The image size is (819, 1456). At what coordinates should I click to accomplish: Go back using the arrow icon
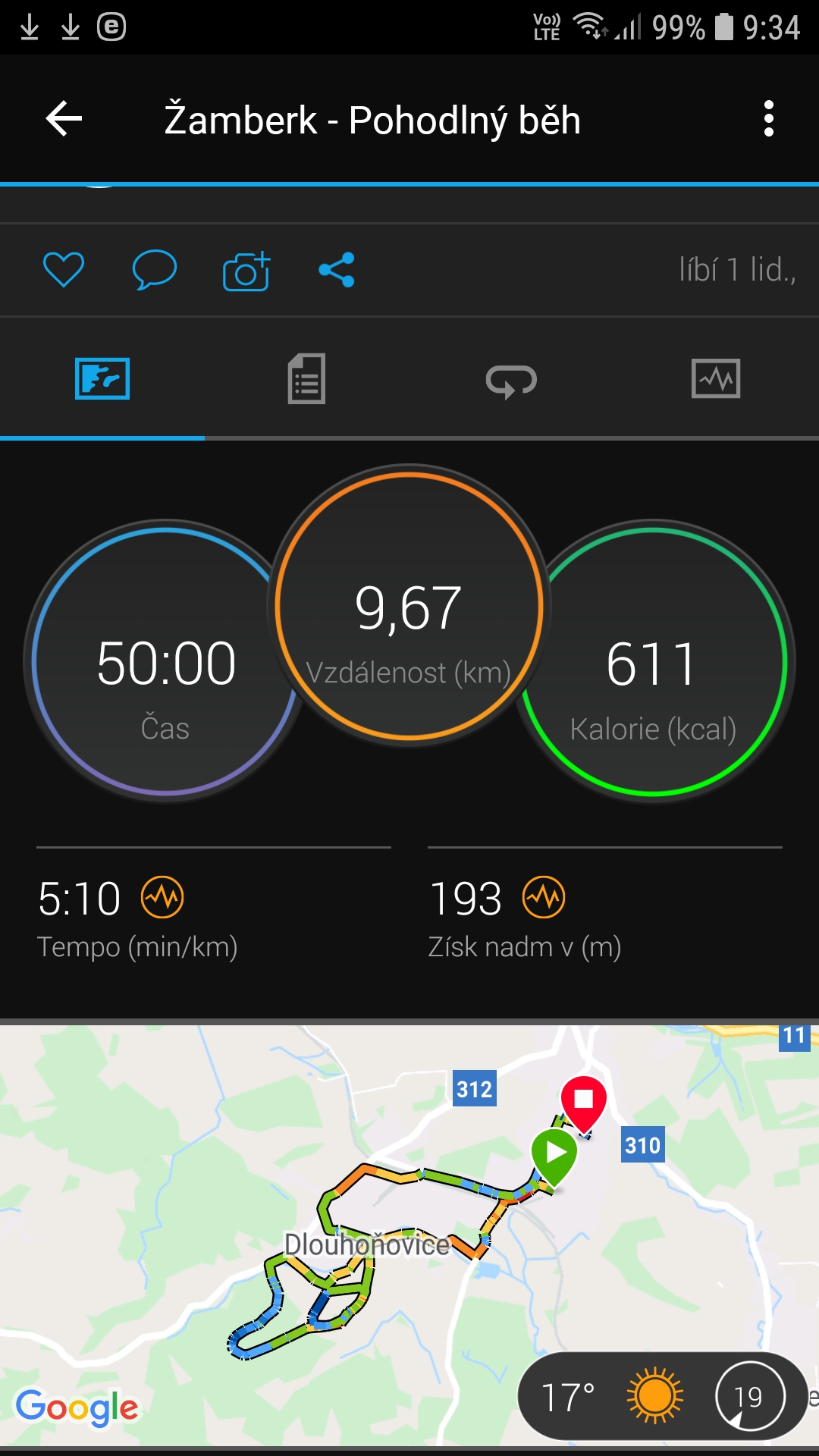coord(64,119)
